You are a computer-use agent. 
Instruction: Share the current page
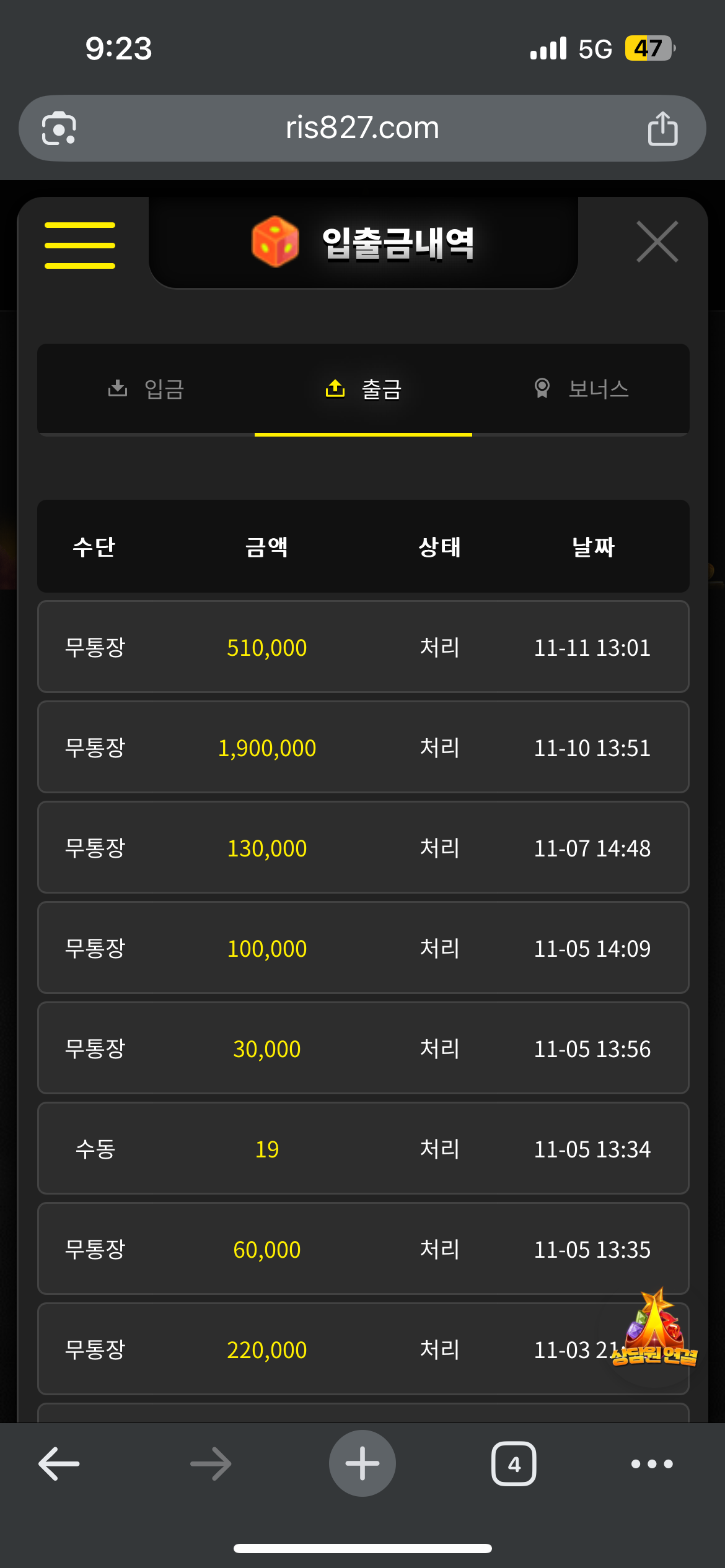click(662, 129)
